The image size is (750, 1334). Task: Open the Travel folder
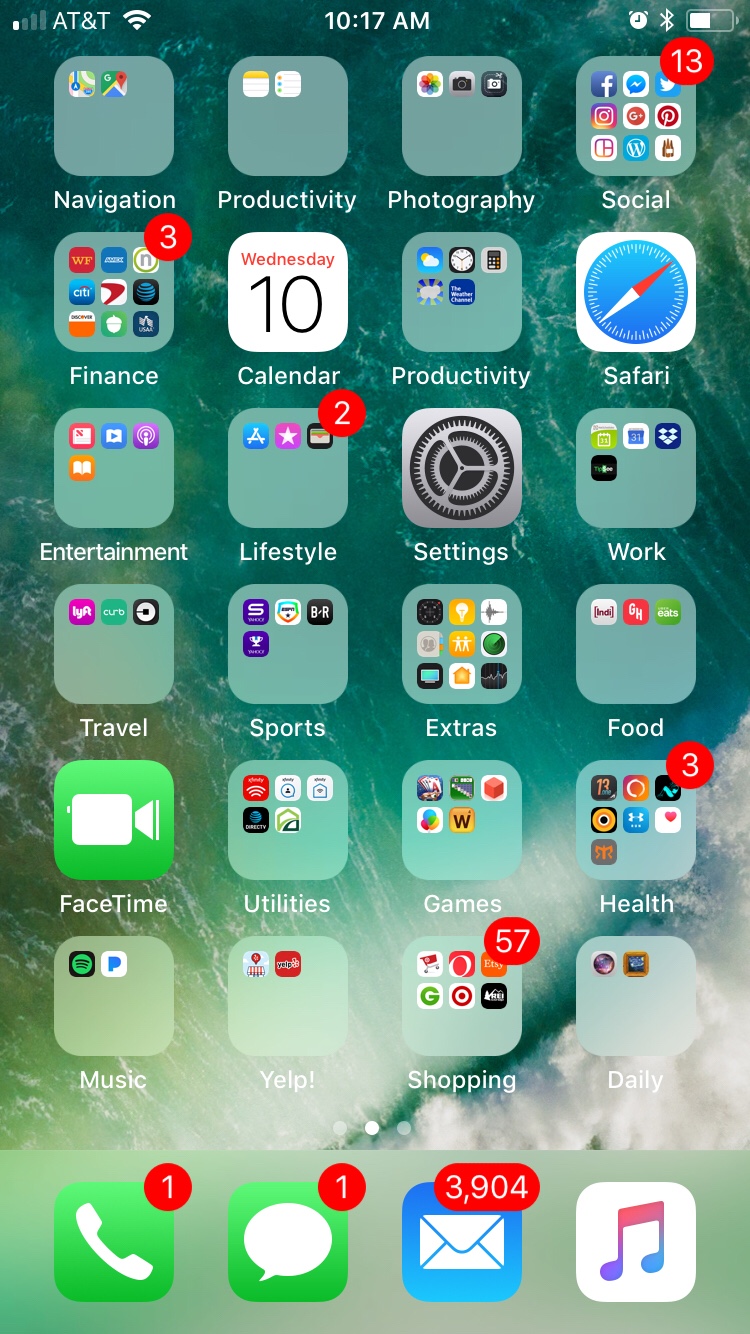114,644
